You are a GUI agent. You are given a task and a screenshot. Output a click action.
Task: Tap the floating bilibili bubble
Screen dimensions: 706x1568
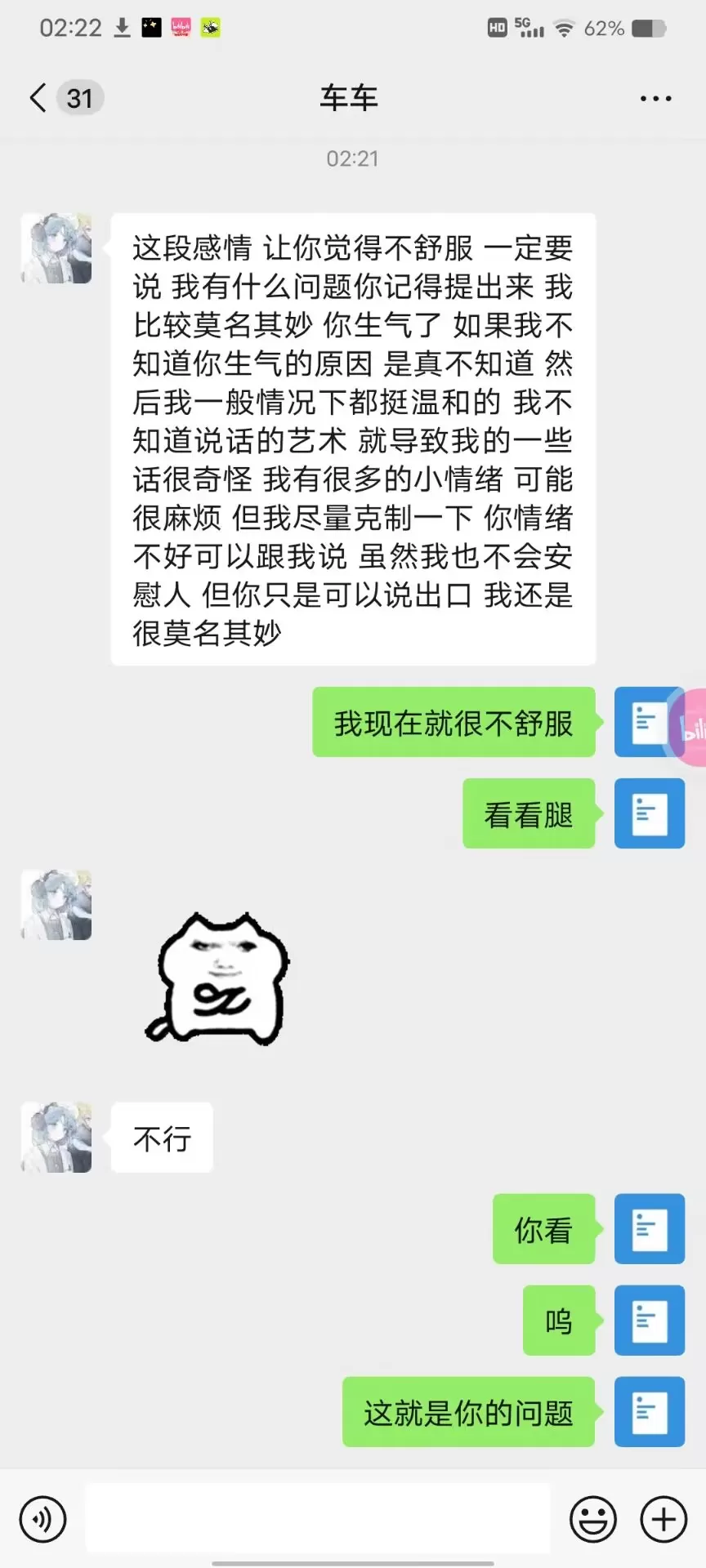(692, 727)
